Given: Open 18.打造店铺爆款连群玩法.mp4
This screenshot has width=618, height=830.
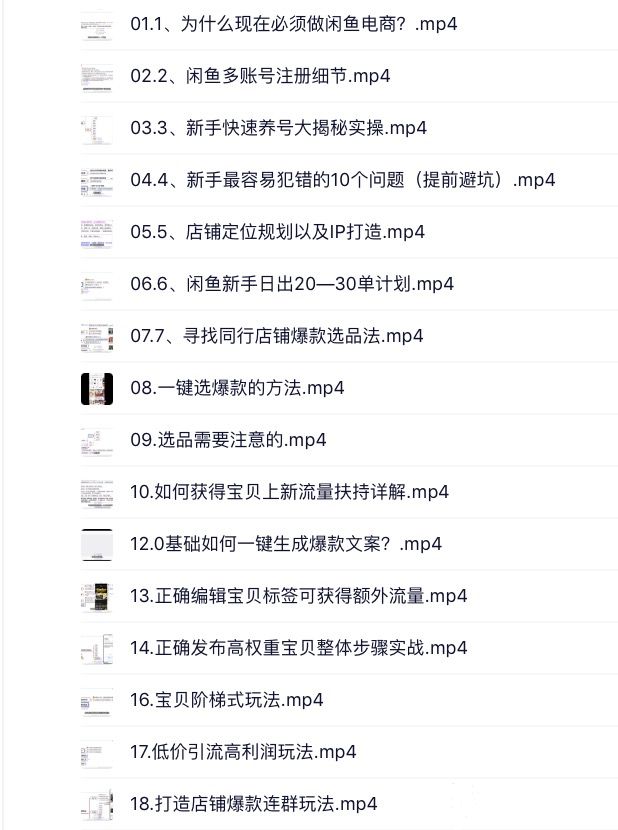Looking at the screenshot, I should 253,804.
